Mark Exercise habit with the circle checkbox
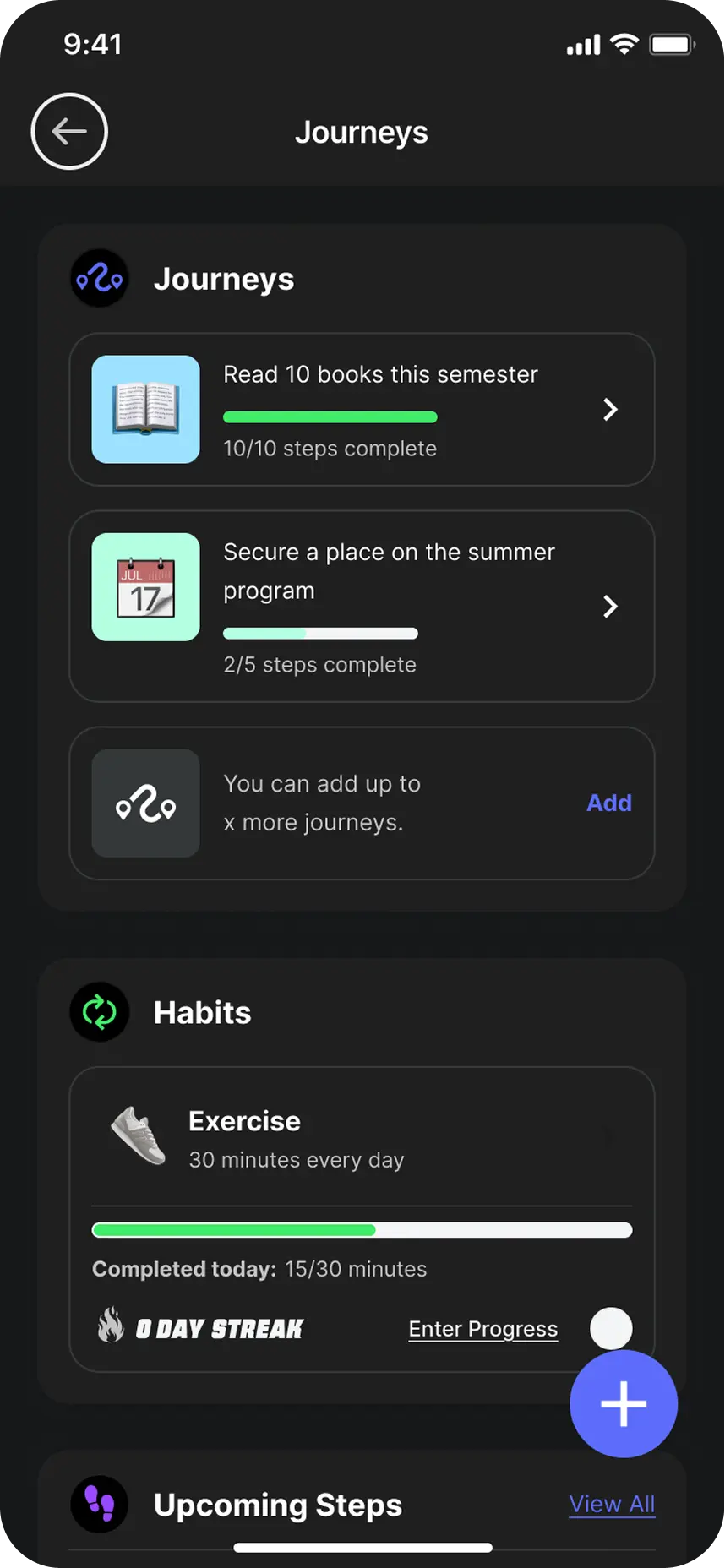 [x=611, y=1329]
